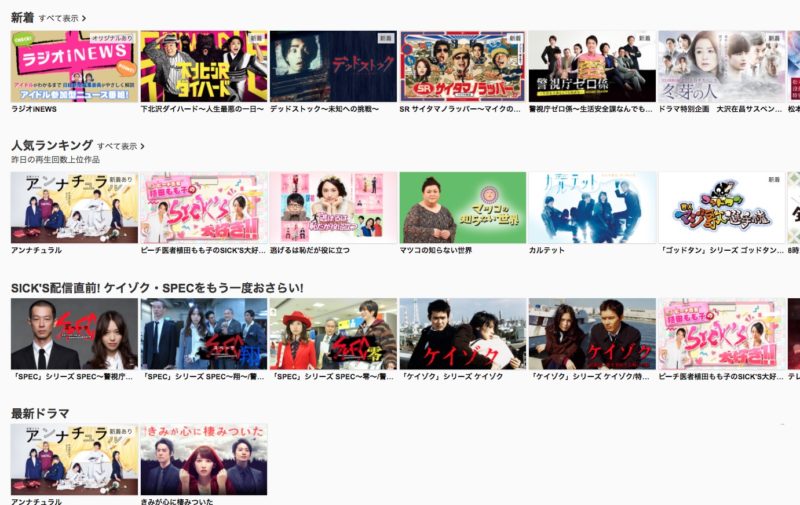This screenshot has width=800, height=505.
Task: Open 逃げるは恥だが役に立つ
Action: (333, 207)
